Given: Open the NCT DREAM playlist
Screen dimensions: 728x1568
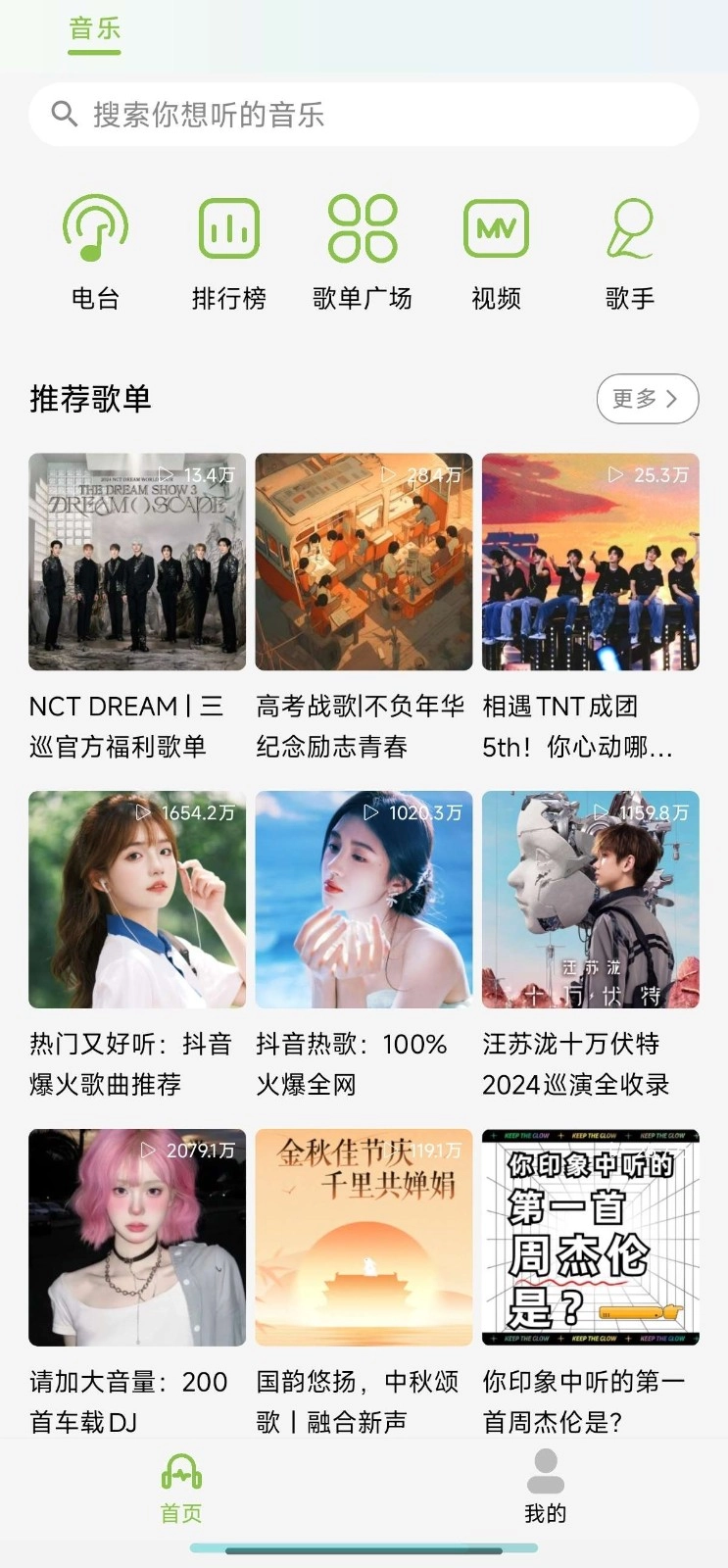Looking at the screenshot, I should coord(137,562).
